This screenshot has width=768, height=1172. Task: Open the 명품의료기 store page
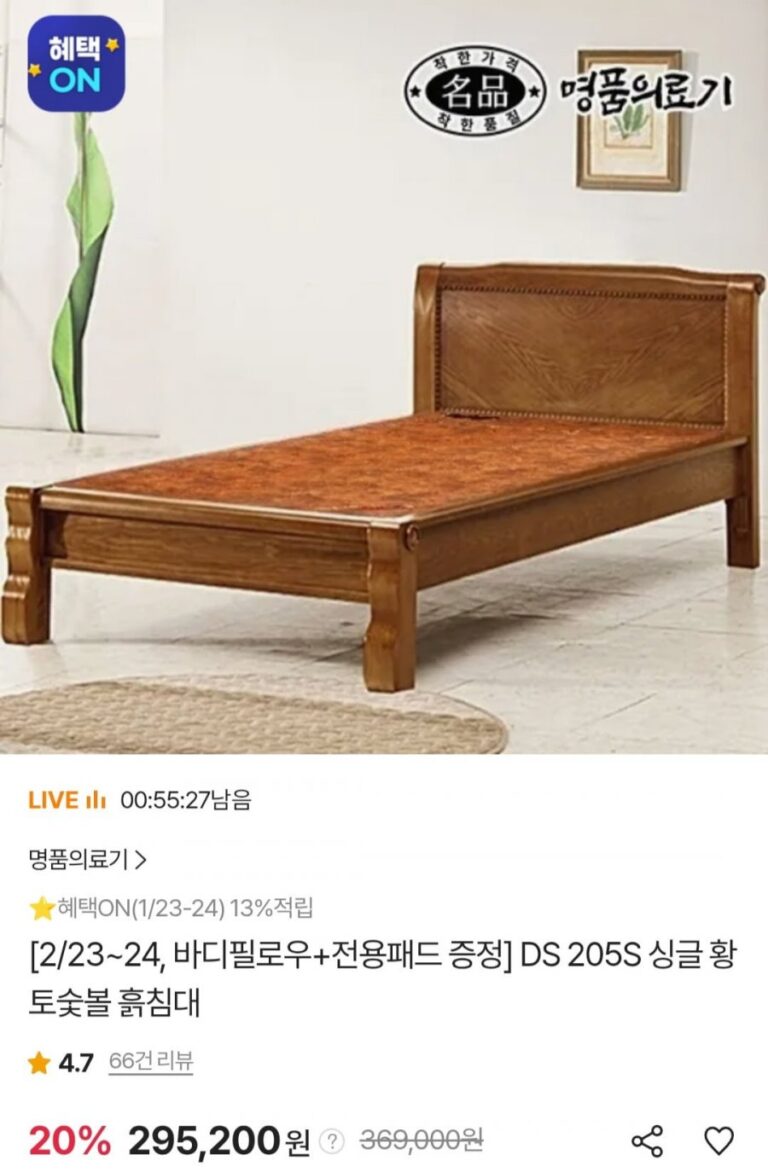pyautogui.click(x=88, y=858)
